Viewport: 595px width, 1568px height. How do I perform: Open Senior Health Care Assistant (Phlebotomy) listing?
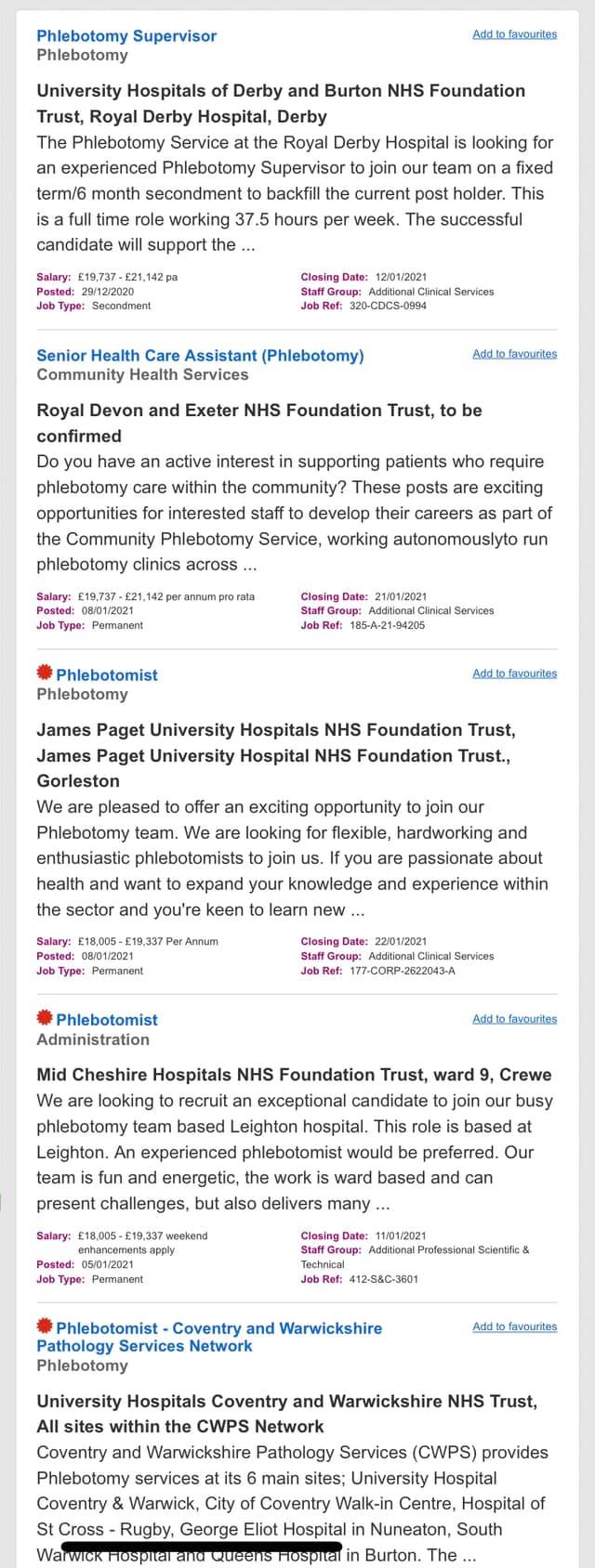coord(200,356)
